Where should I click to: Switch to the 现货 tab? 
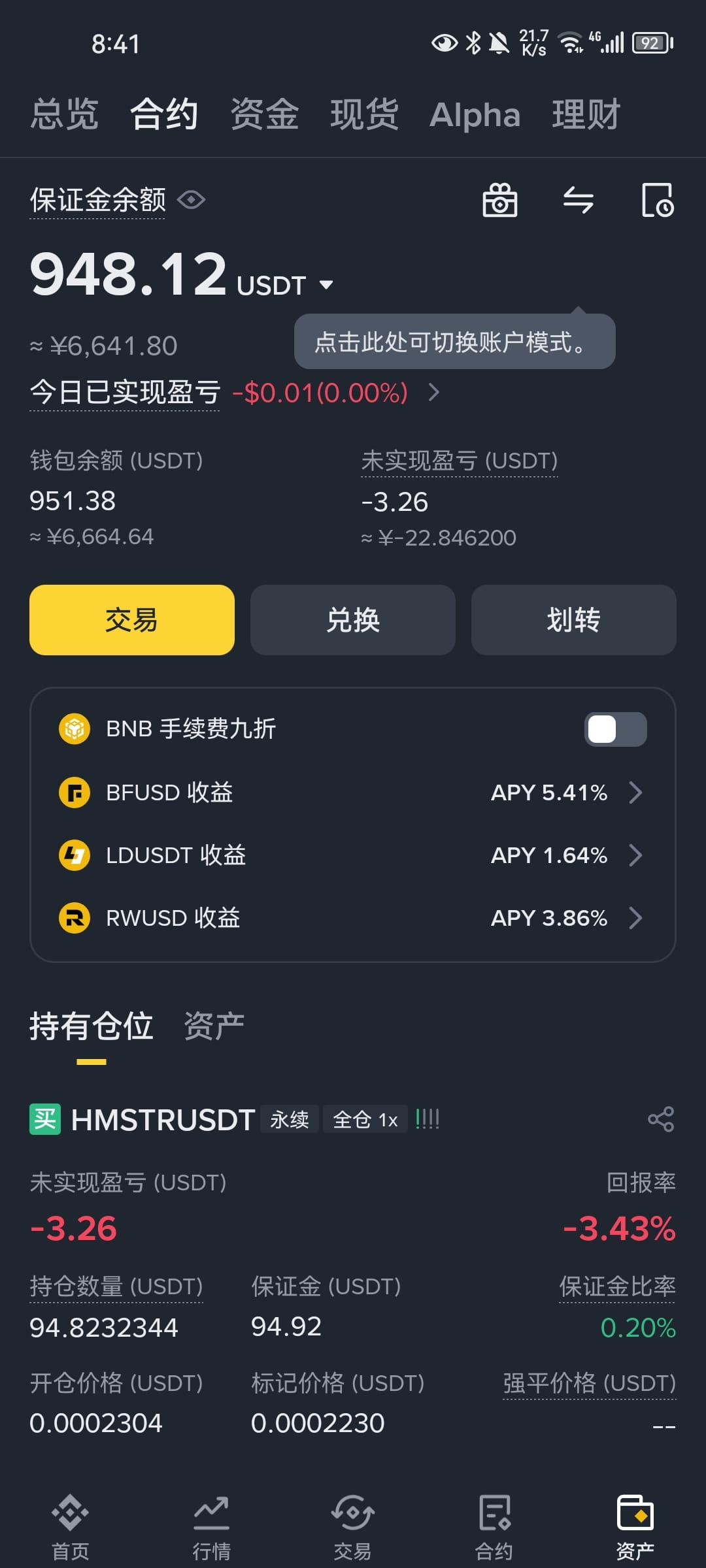tap(365, 112)
